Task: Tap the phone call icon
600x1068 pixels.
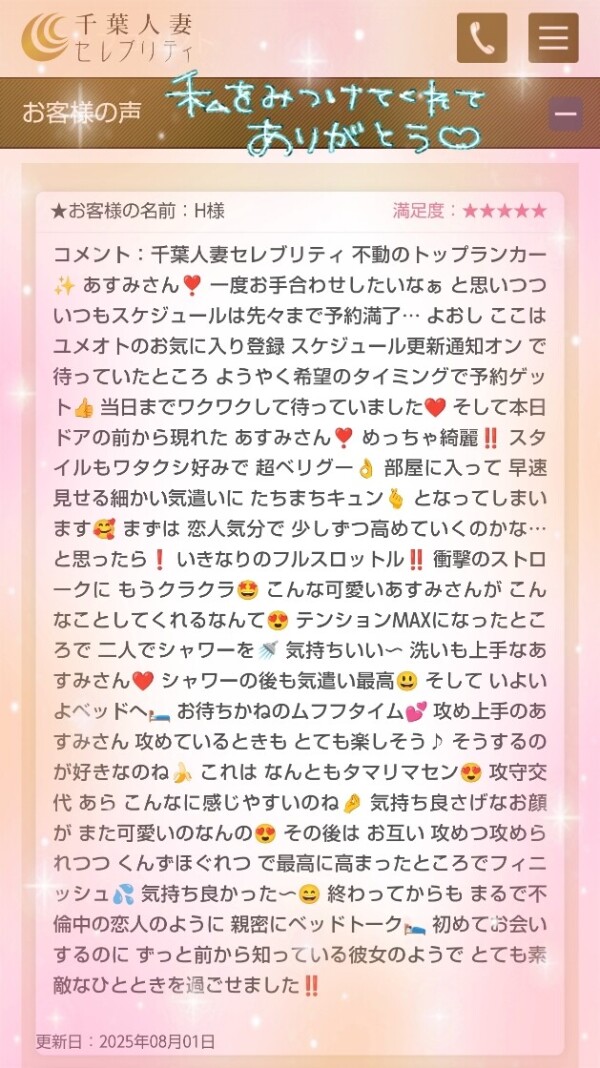Action: 481,38
